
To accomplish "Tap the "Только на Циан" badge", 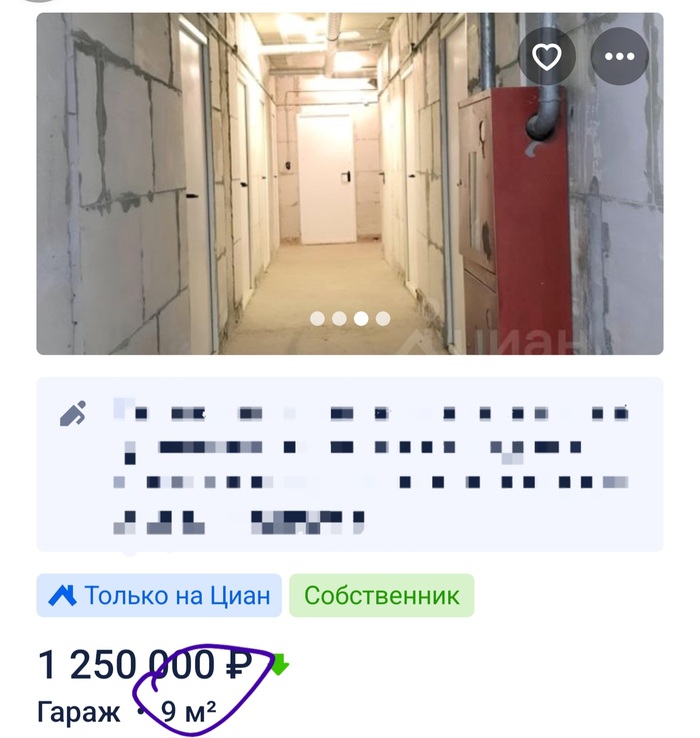I will (x=160, y=596).
